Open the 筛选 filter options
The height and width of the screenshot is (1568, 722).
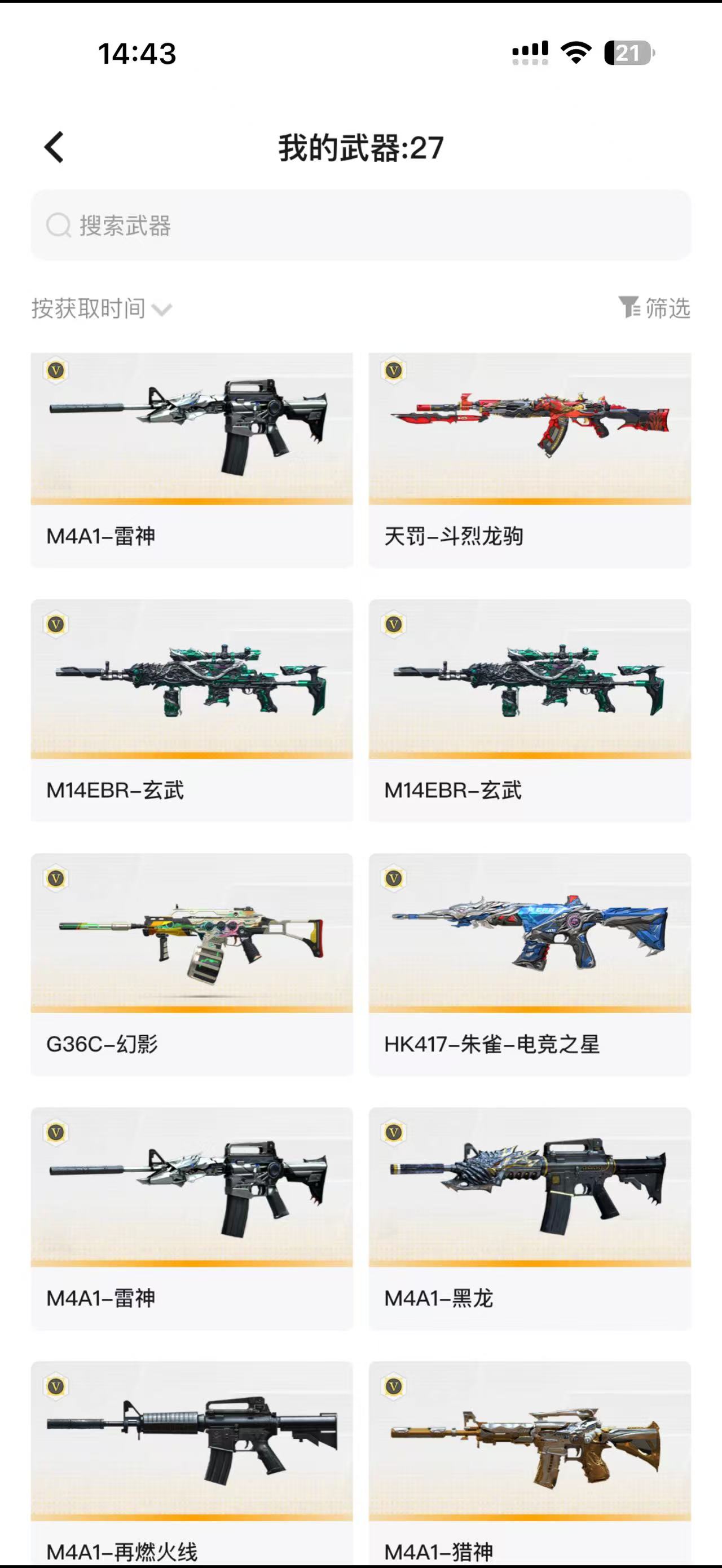tap(654, 308)
